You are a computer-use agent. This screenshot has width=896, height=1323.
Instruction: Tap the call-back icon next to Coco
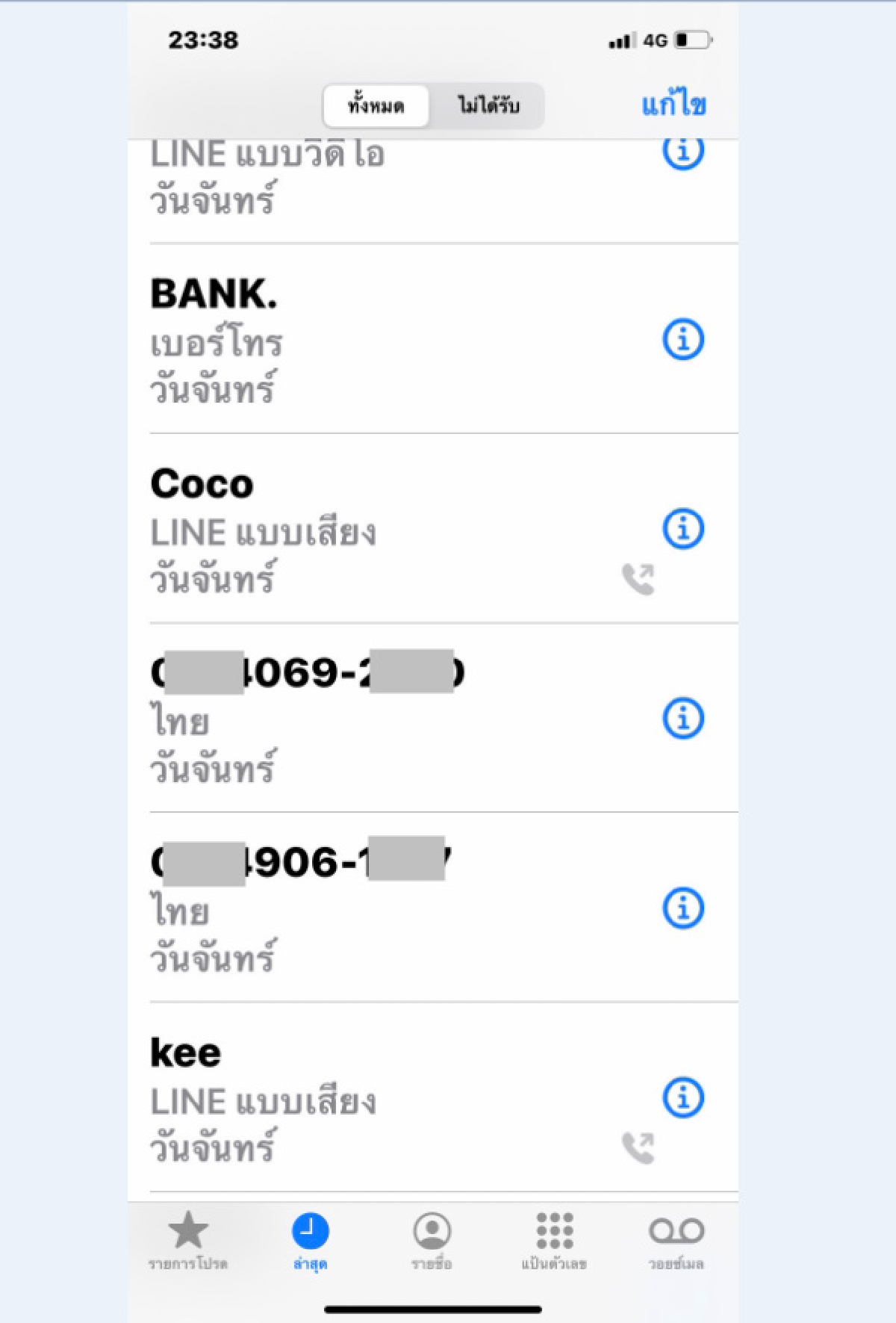pyautogui.click(x=641, y=577)
